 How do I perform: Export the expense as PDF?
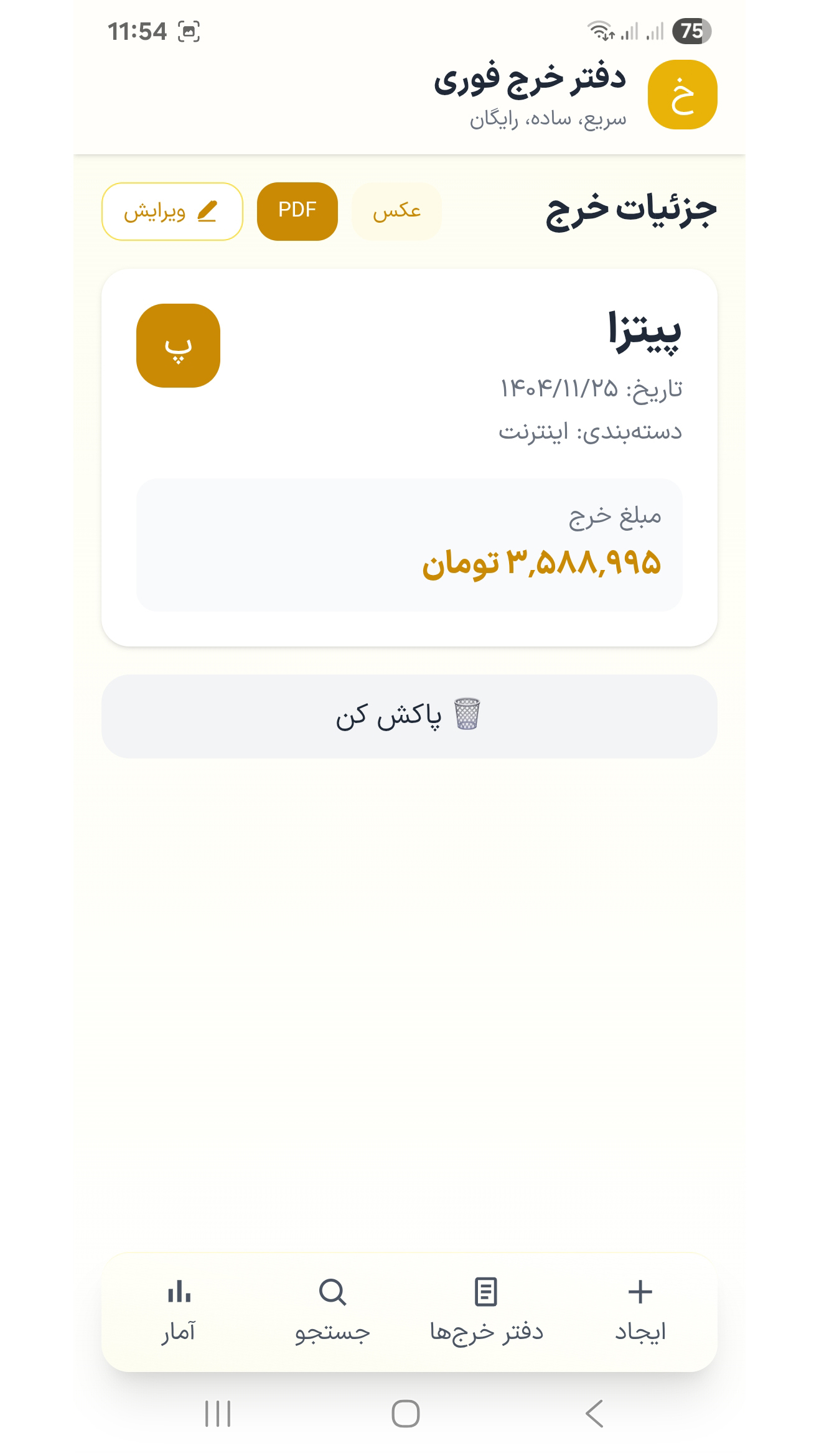coord(297,212)
